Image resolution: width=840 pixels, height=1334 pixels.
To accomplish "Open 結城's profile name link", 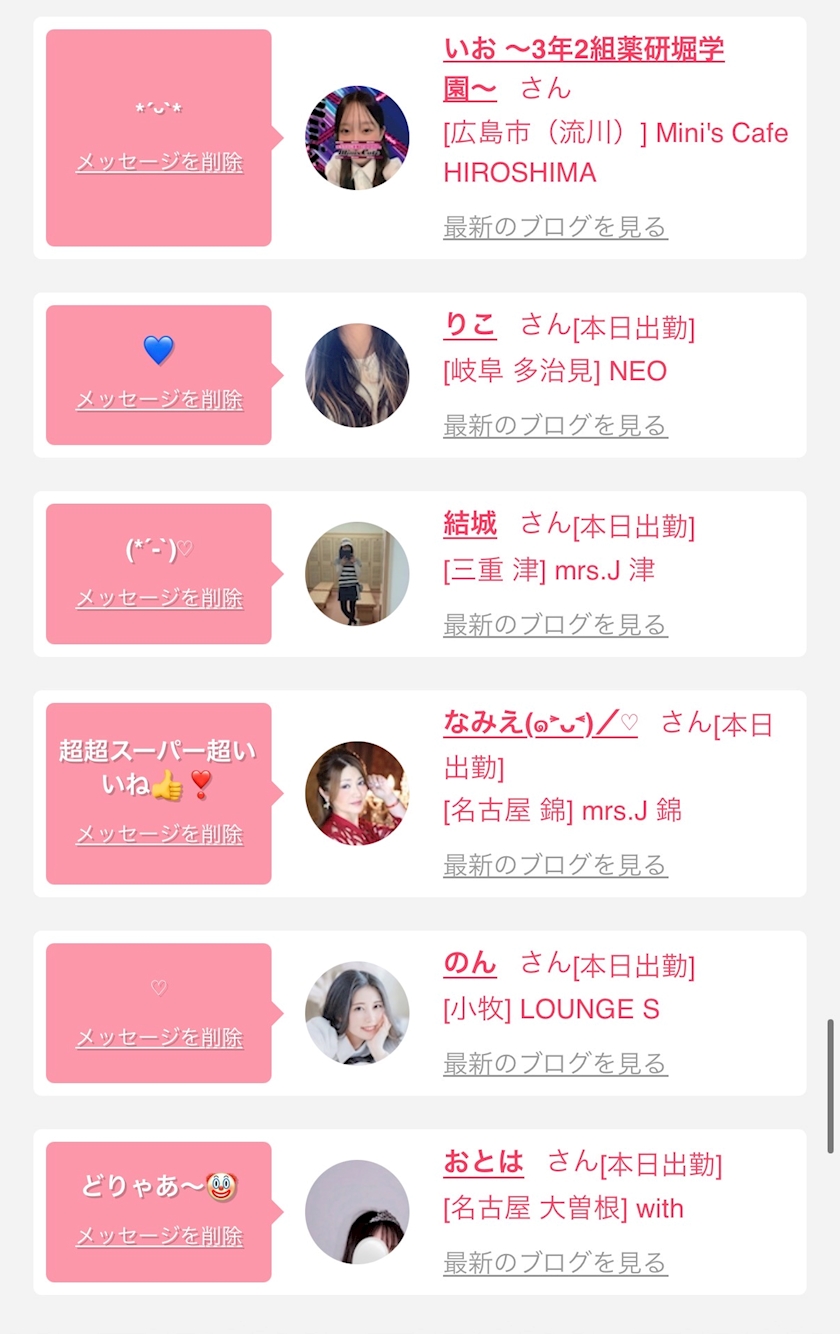I will (469, 524).
